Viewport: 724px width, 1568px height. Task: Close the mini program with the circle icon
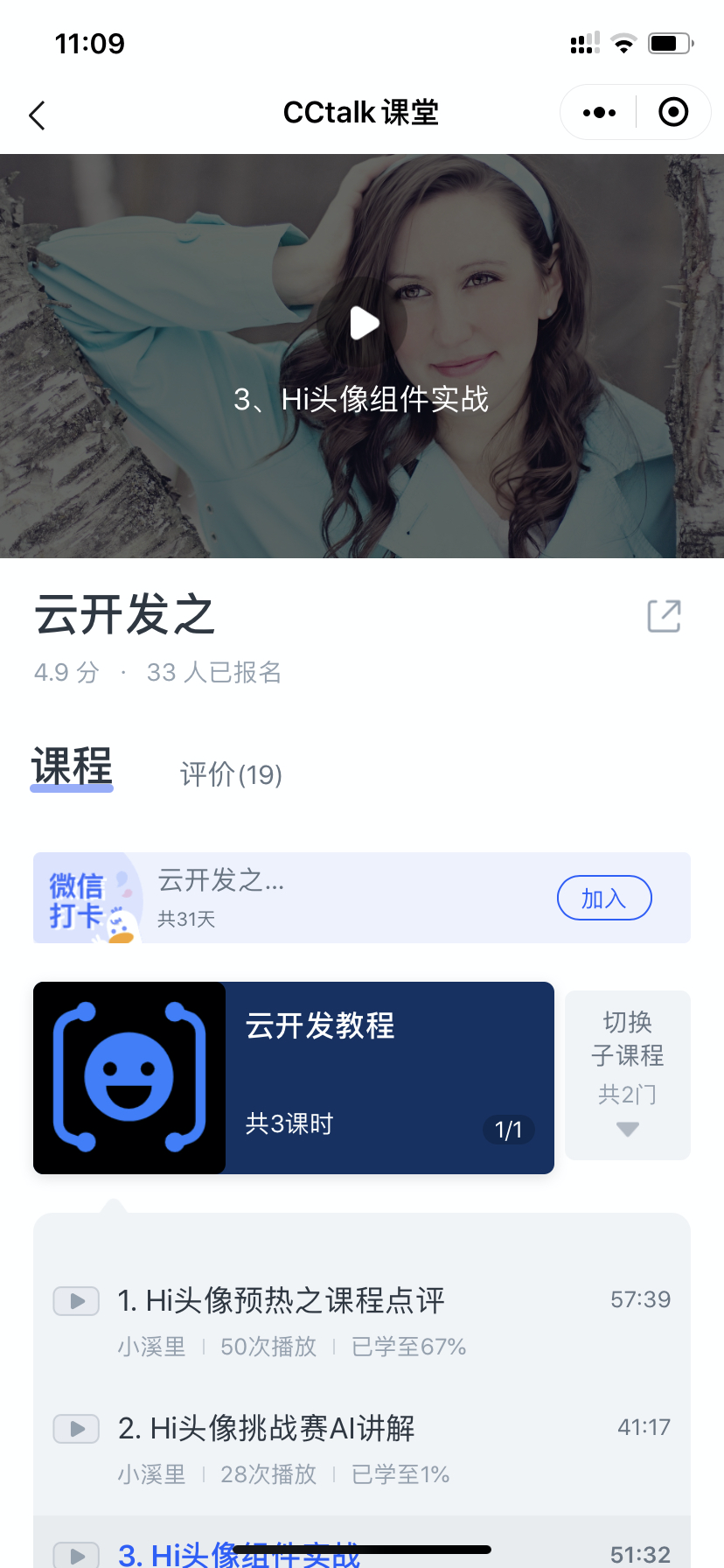(672, 113)
